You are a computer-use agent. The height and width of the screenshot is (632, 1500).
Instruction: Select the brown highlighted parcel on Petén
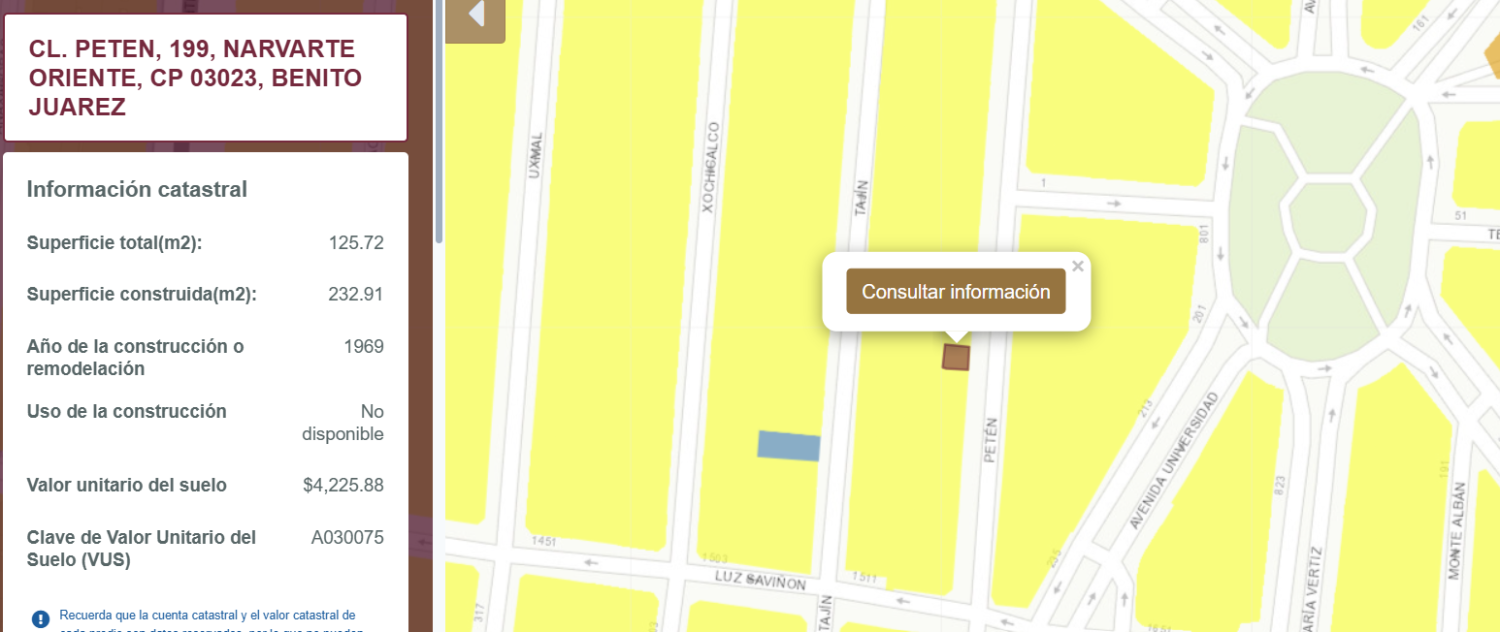point(956,357)
